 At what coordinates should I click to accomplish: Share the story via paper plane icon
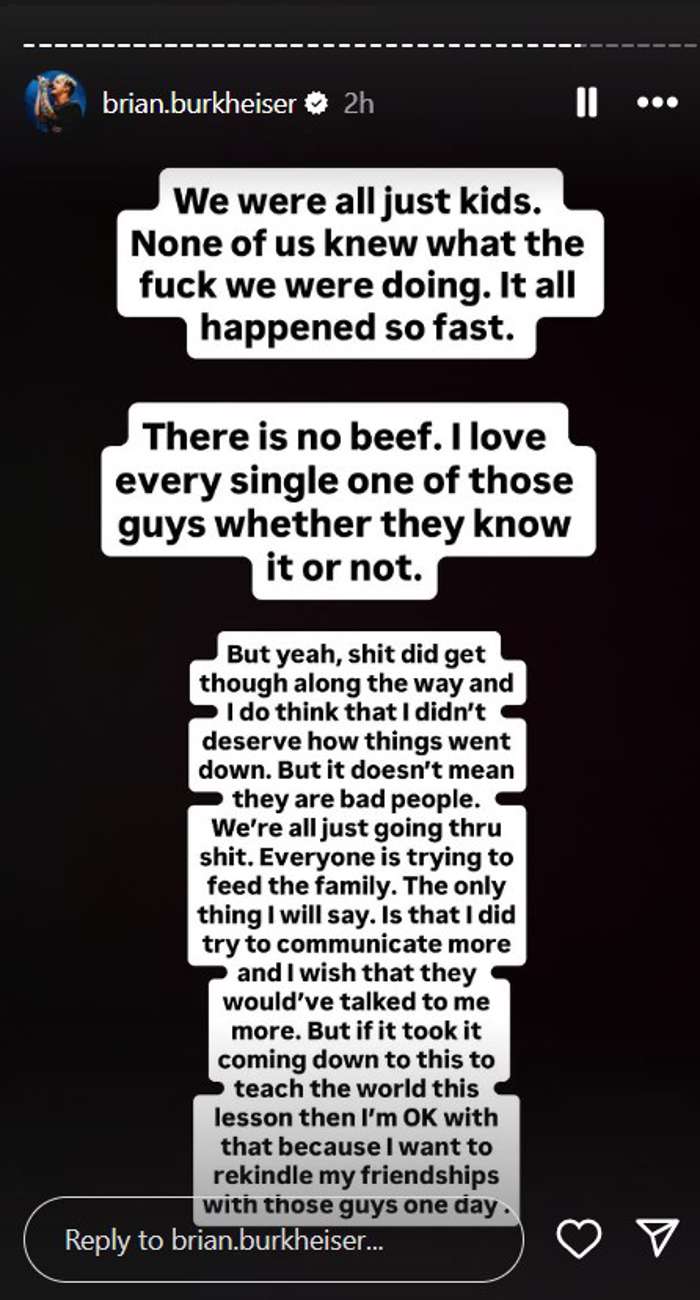[657, 1238]
